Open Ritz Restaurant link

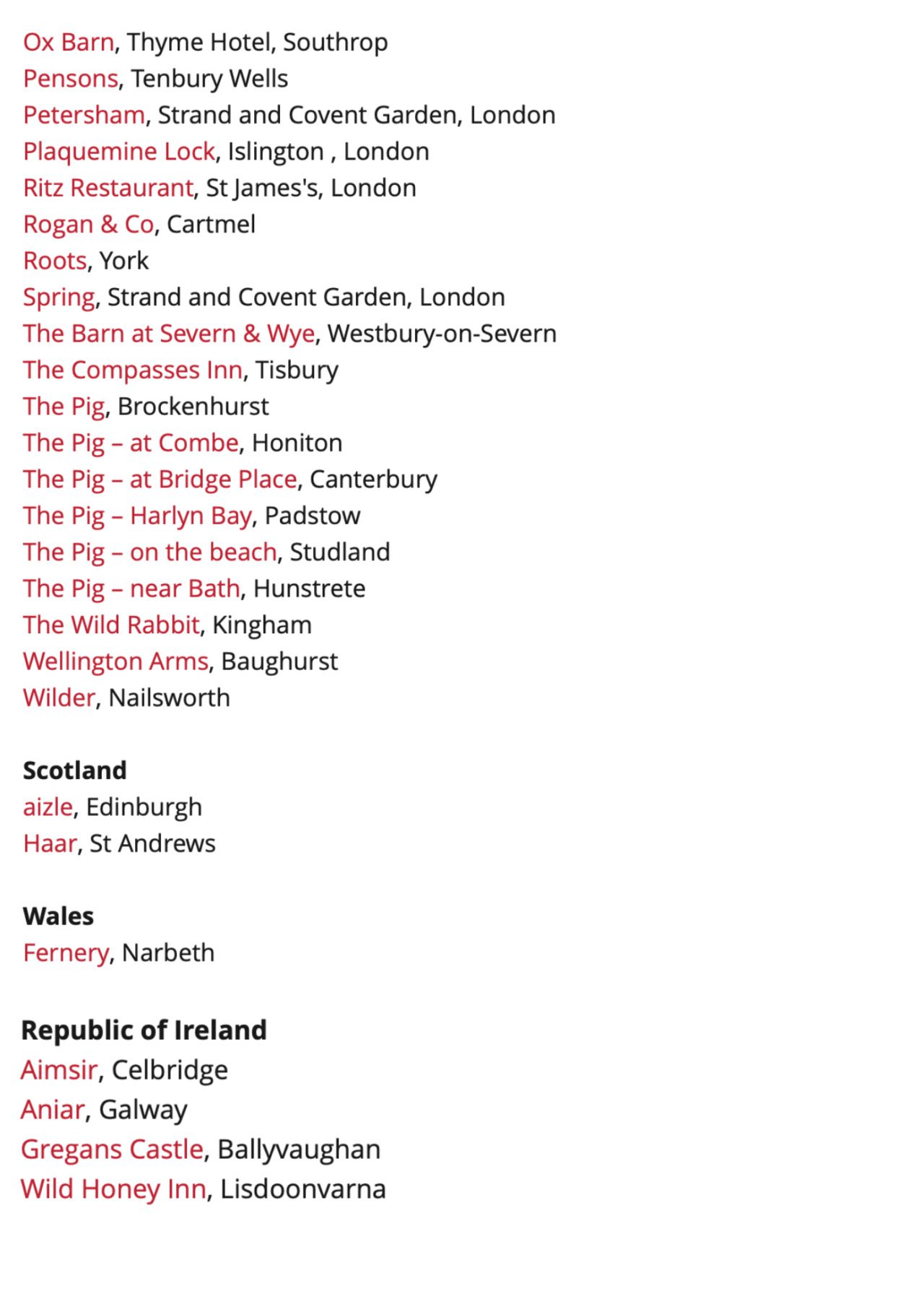pos(108,188)
